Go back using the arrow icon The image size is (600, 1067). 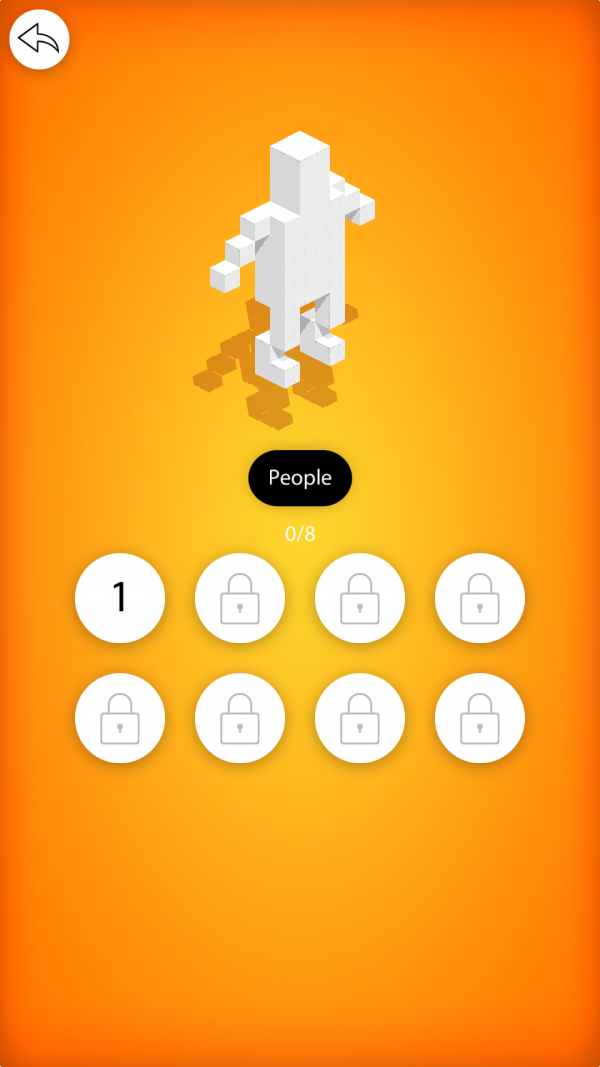(39, 40)
